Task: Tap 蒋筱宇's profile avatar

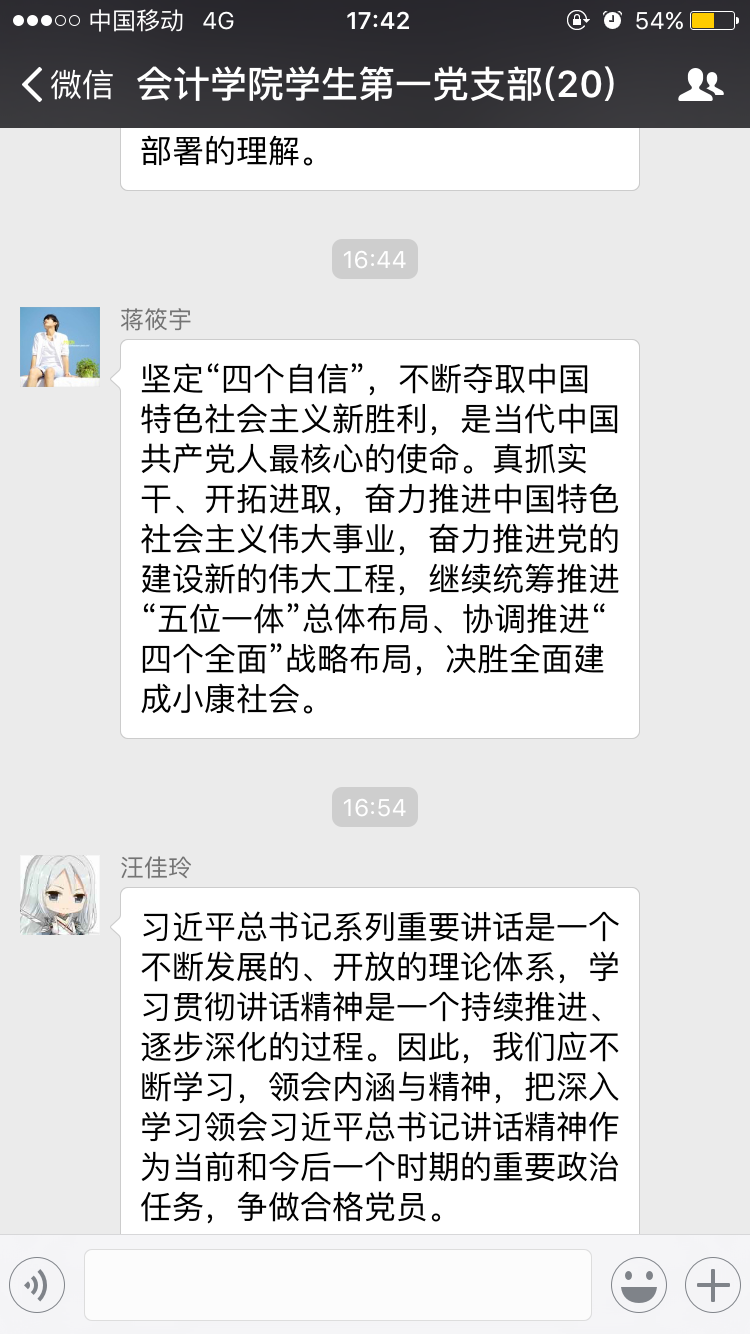Action: [x=60, y=347]
